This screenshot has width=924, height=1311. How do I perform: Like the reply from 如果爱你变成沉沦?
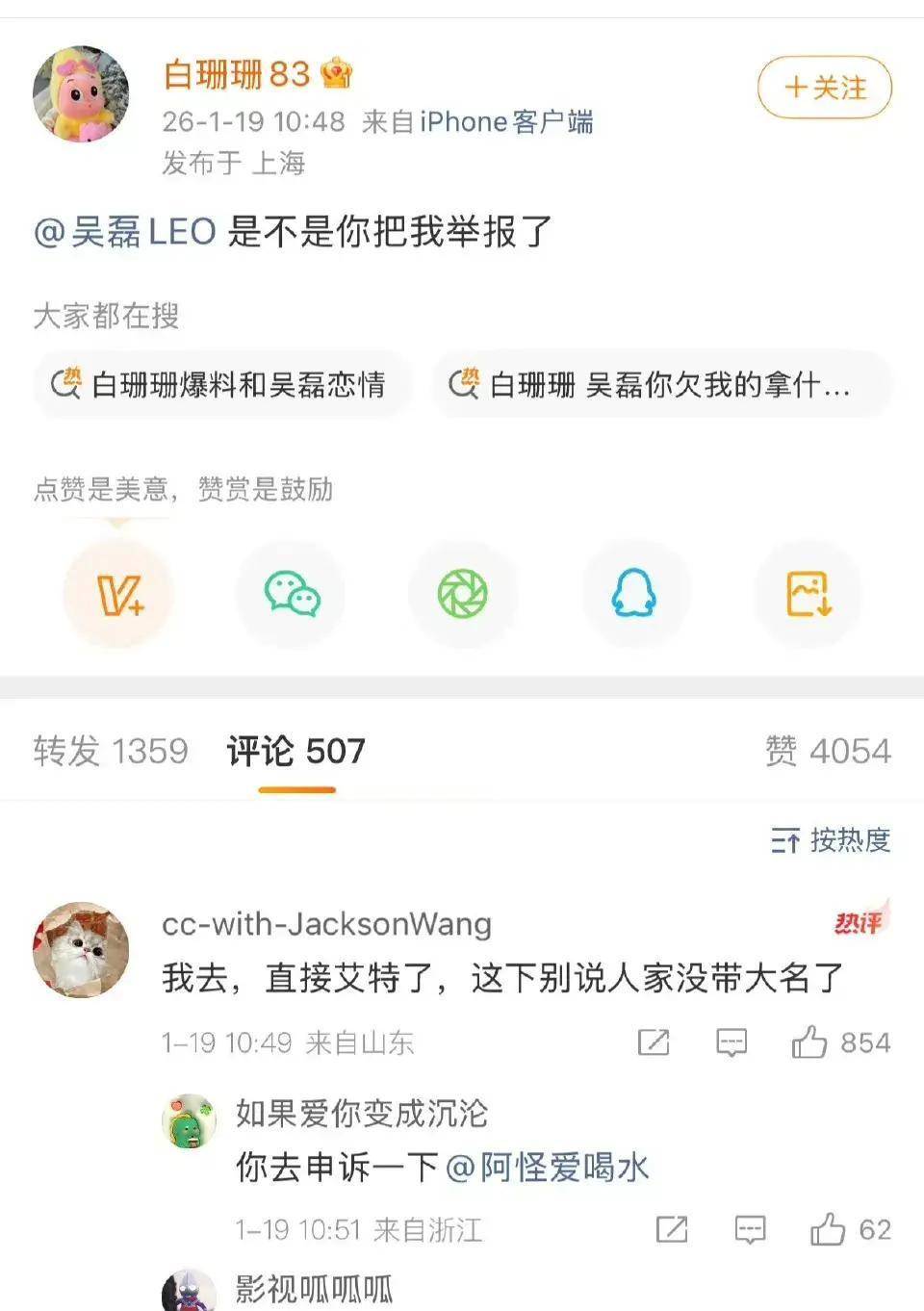click(828, 1229)
